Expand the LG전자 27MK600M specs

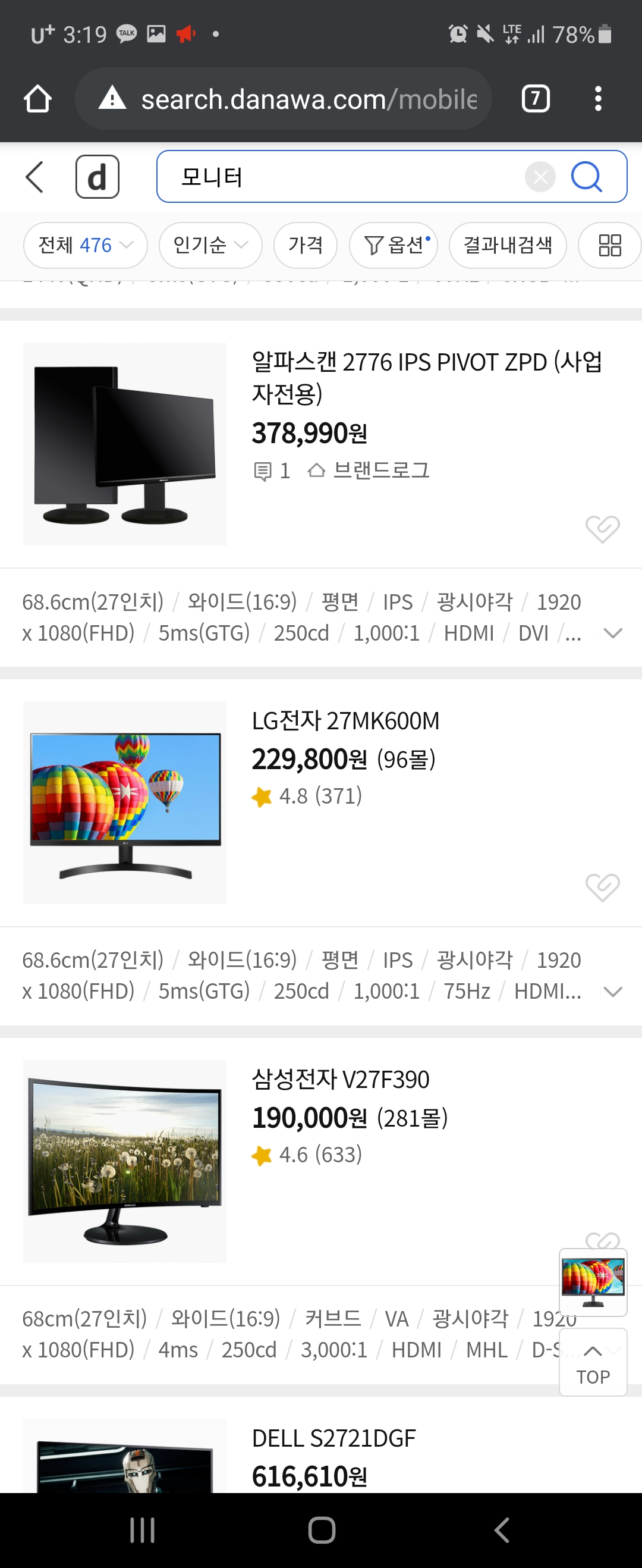[613, 992]
